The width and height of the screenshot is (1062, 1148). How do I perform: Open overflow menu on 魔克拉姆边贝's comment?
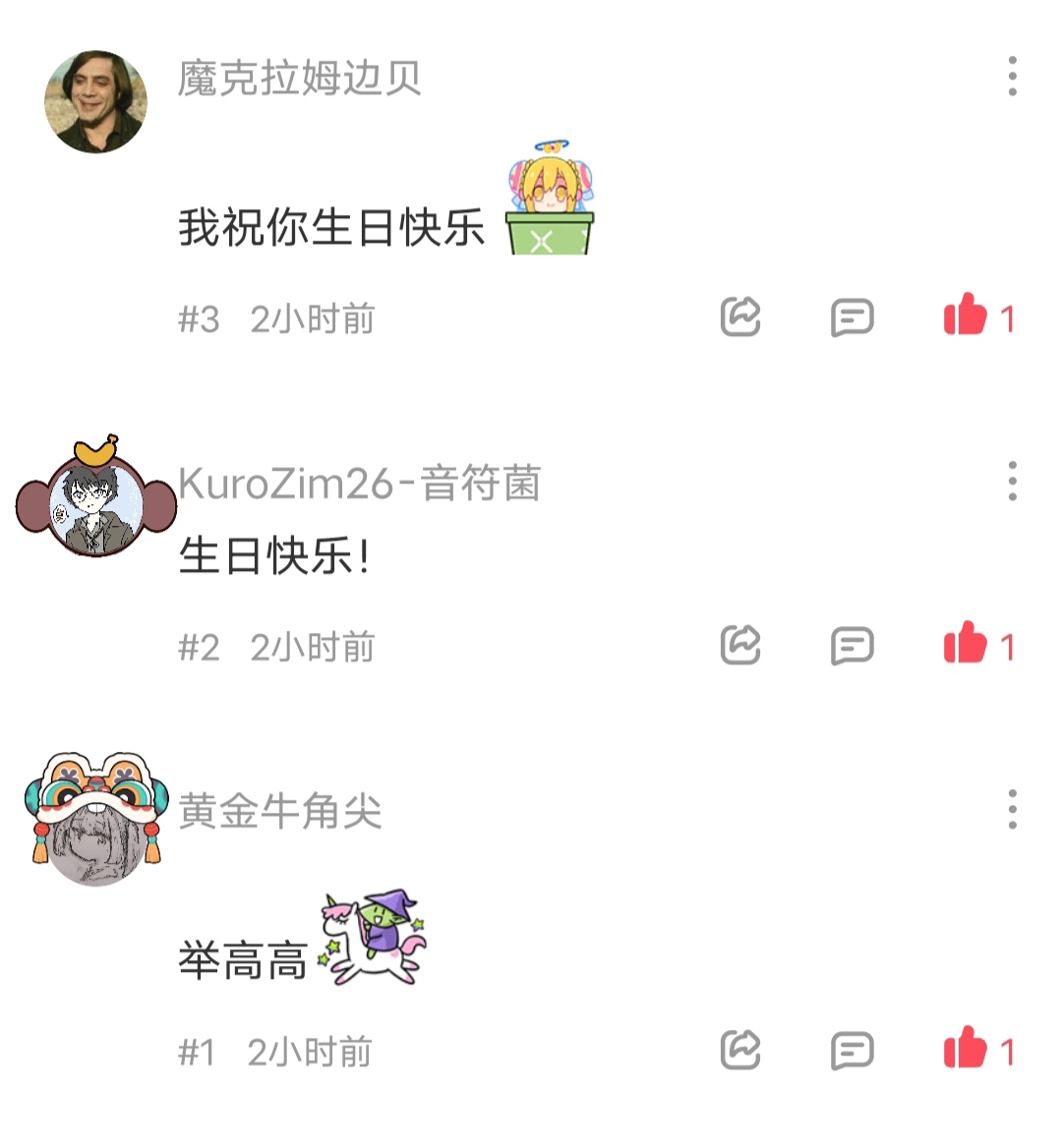tap(1012, 77)
